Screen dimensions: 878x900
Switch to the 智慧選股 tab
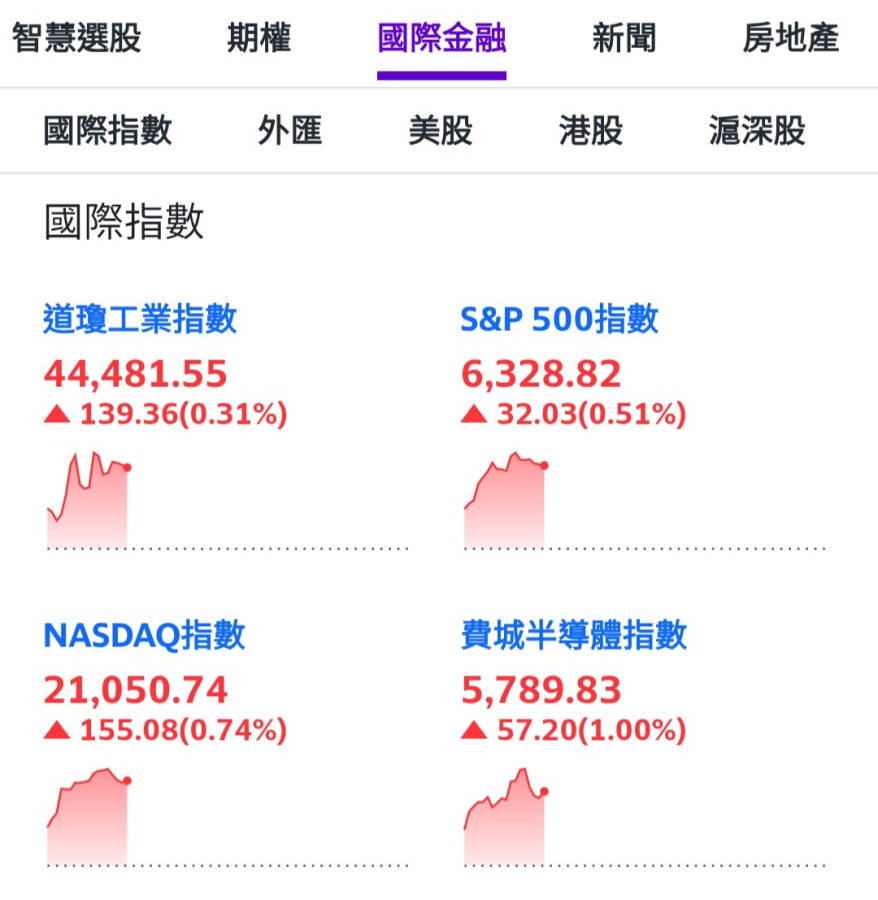pos(76,39)
